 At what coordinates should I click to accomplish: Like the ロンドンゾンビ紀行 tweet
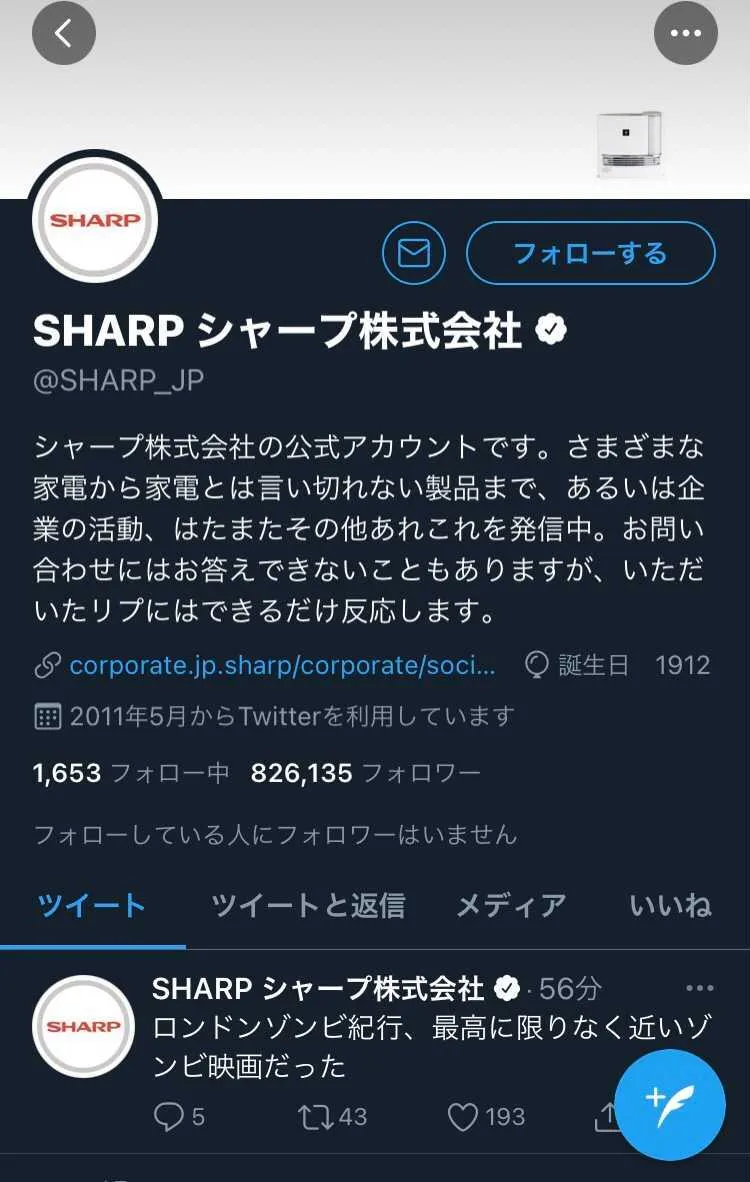tap(464, 1117)
